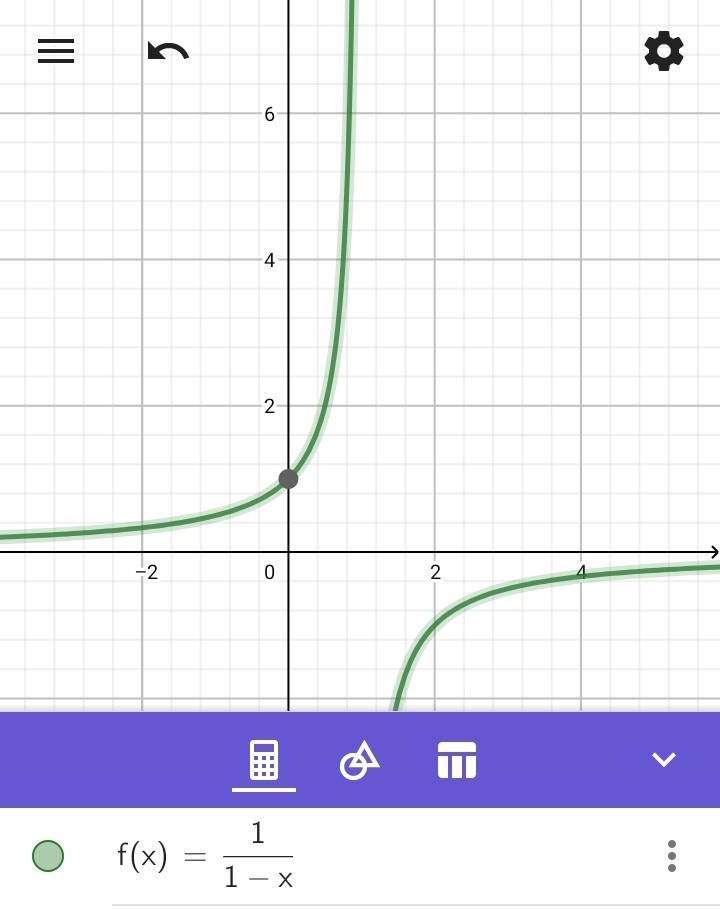Screen dimensions: 720x910
Task: Open the graph settings gear
Action: click(x=664, y=51)
